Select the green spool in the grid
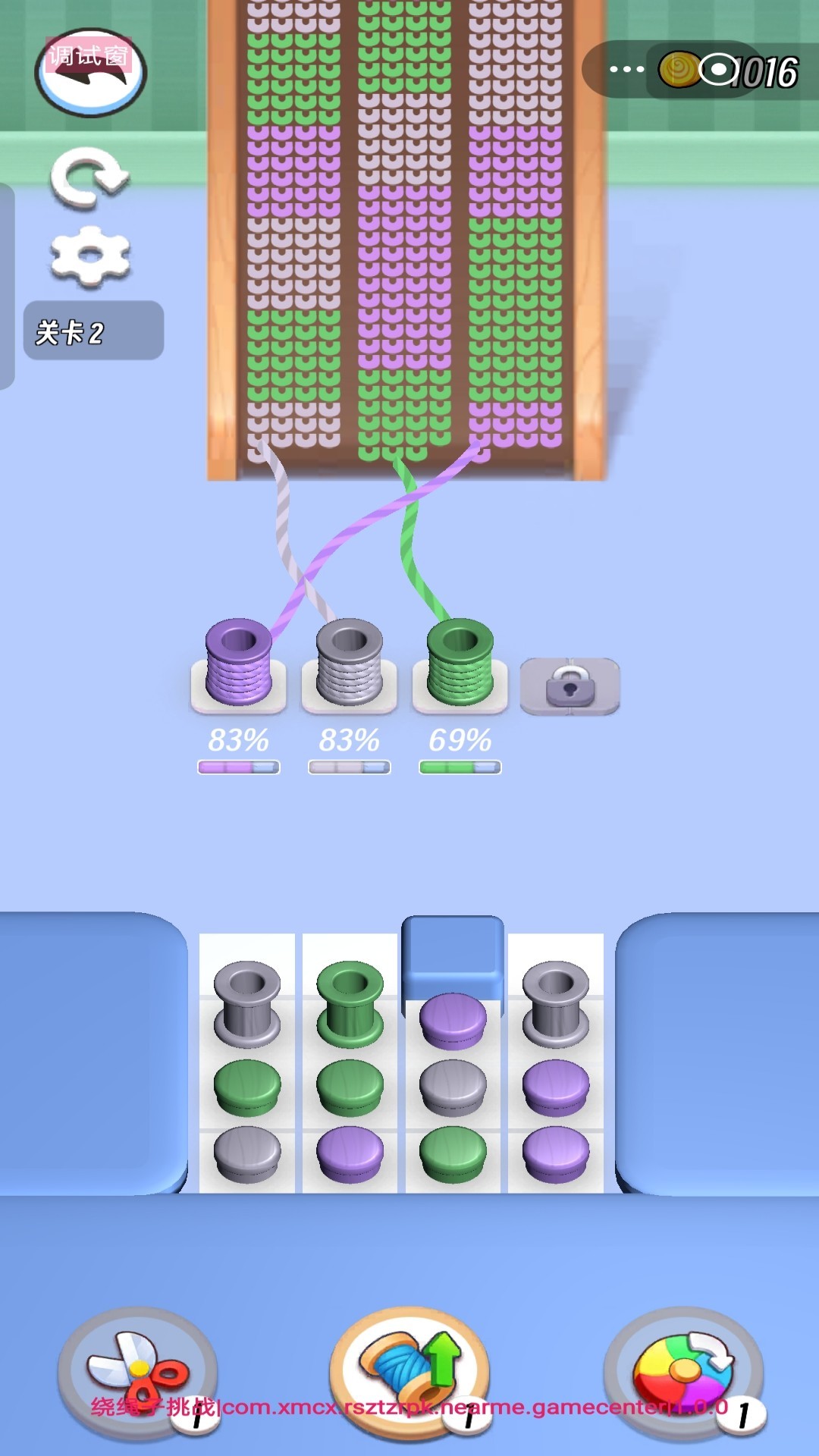The width and height of the screenshot is (819, 1456). (x=350, y=1003)
